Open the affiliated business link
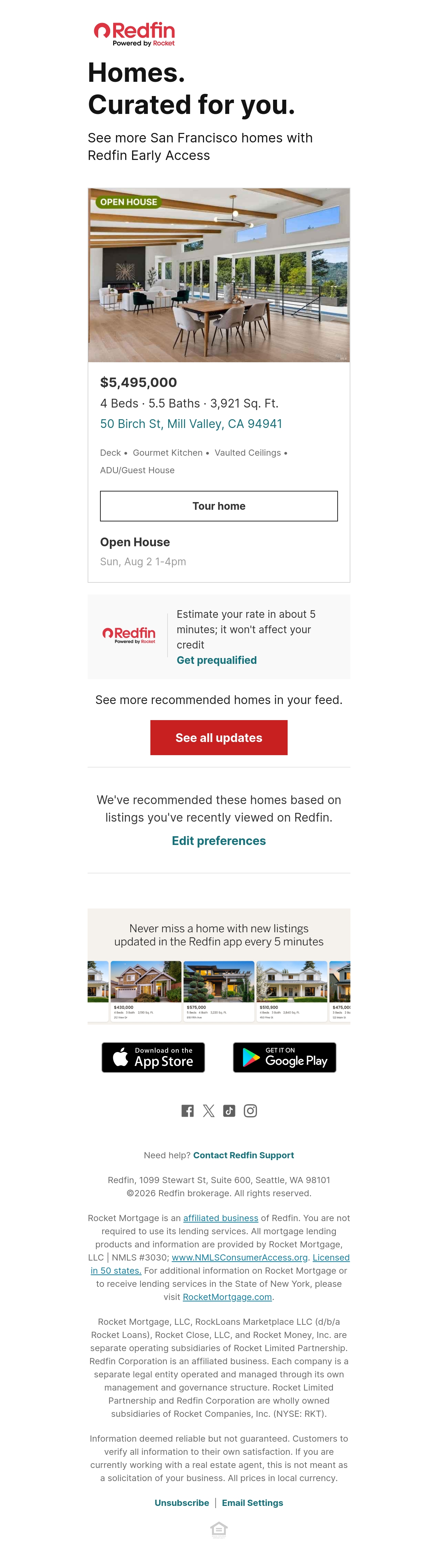This screenshot has height=1568, width=438. click(221, 1218)
